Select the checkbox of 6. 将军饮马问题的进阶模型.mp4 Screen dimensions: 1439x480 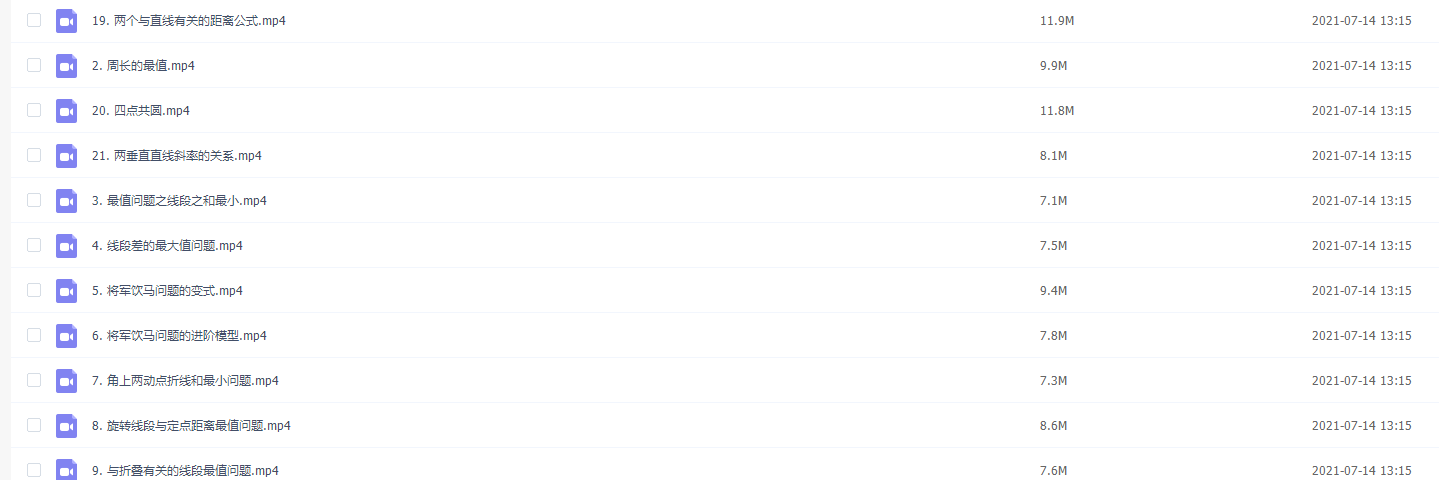34,335
